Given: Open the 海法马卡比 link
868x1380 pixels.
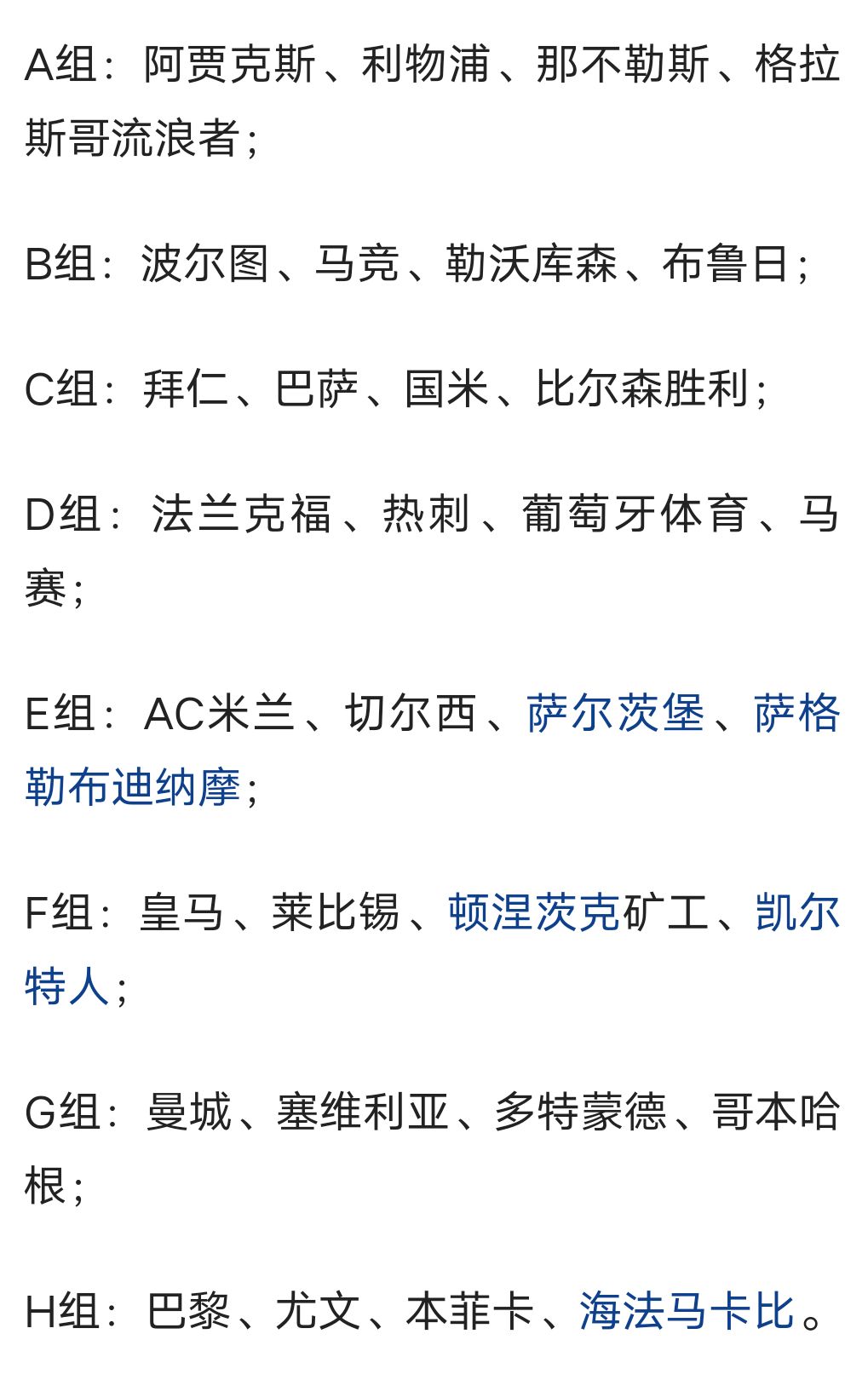Looking at the screenshot, I should click(687, 1311).
